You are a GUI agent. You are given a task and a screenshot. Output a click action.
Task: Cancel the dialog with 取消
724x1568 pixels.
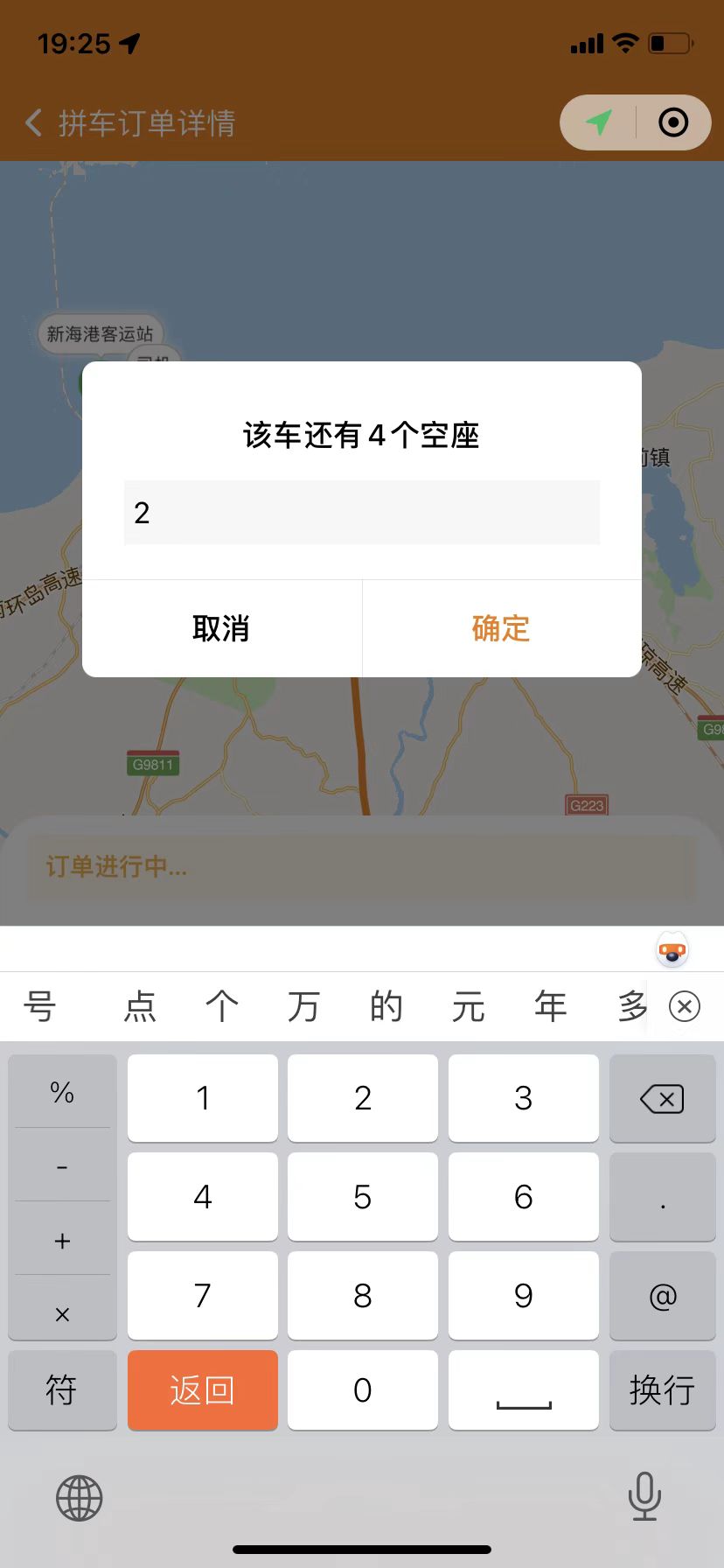pyautogui.click(x=221, y=628)
